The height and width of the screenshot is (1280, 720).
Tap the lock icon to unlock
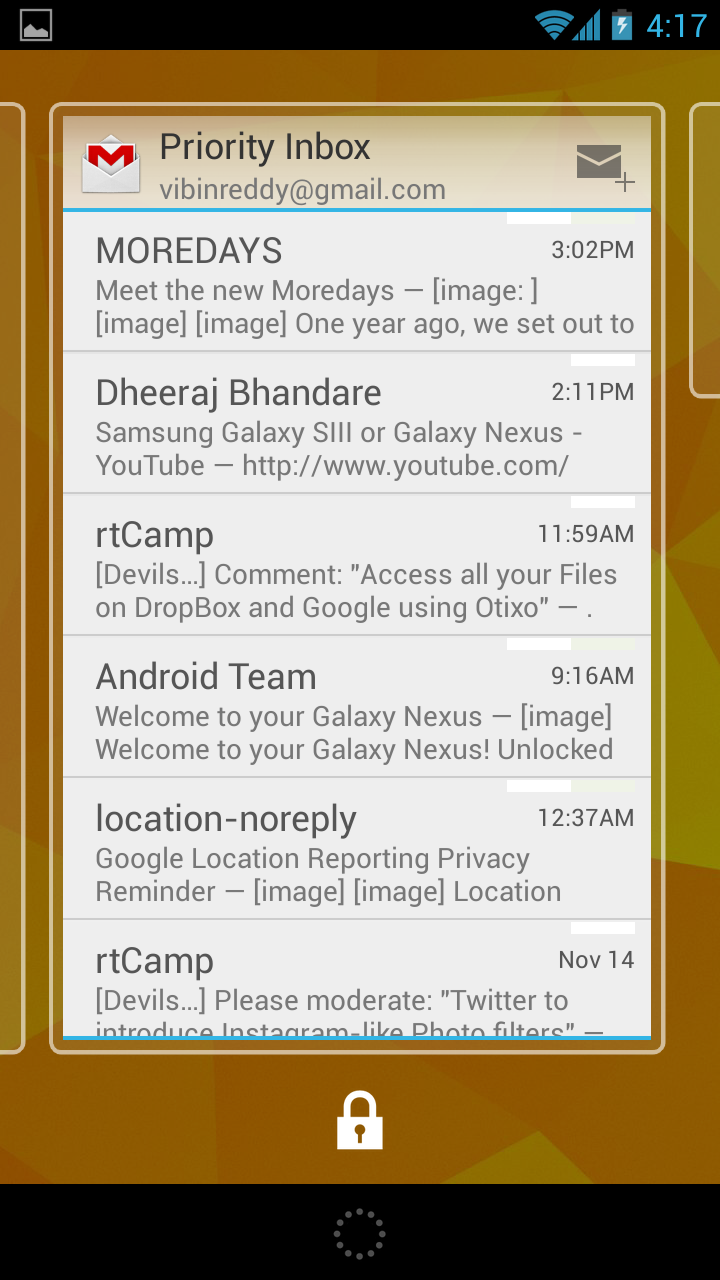(360, 1120)
